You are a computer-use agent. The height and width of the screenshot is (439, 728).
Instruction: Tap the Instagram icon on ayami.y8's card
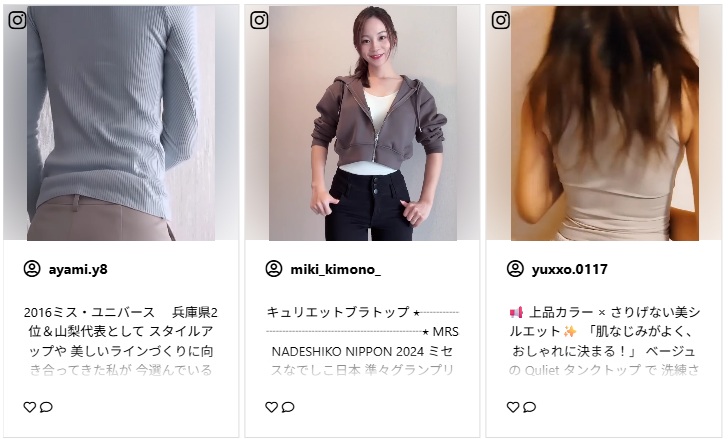(17, 20)
